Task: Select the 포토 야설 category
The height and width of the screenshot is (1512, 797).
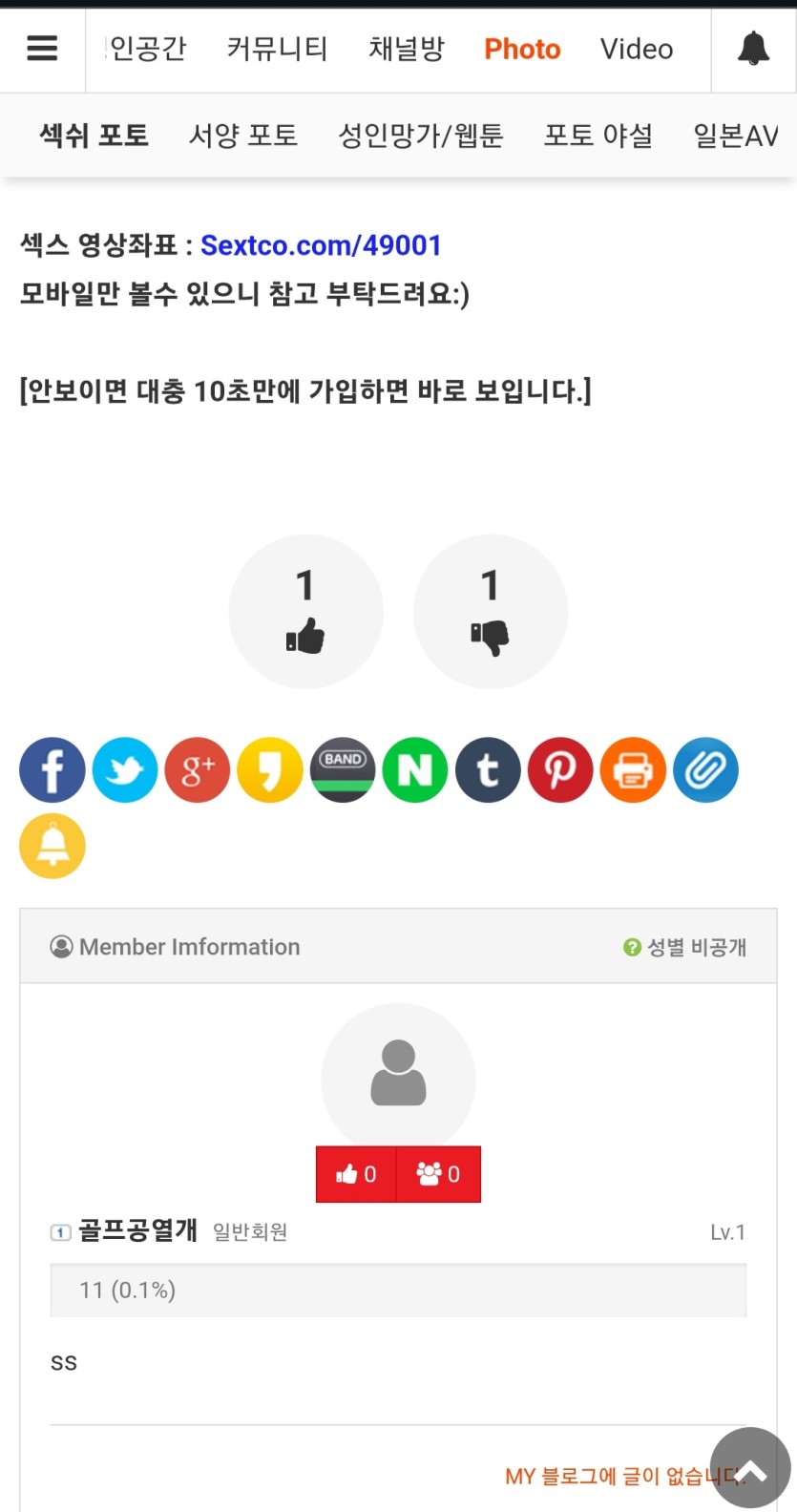Action: pyautogui.click(x=598, y=136)
